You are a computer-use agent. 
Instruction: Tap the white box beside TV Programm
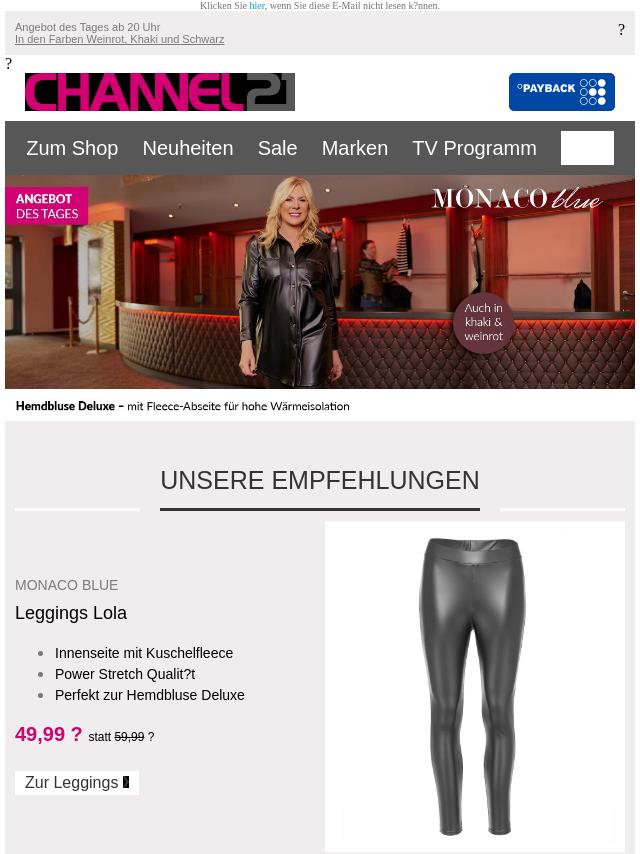(587, 148)
